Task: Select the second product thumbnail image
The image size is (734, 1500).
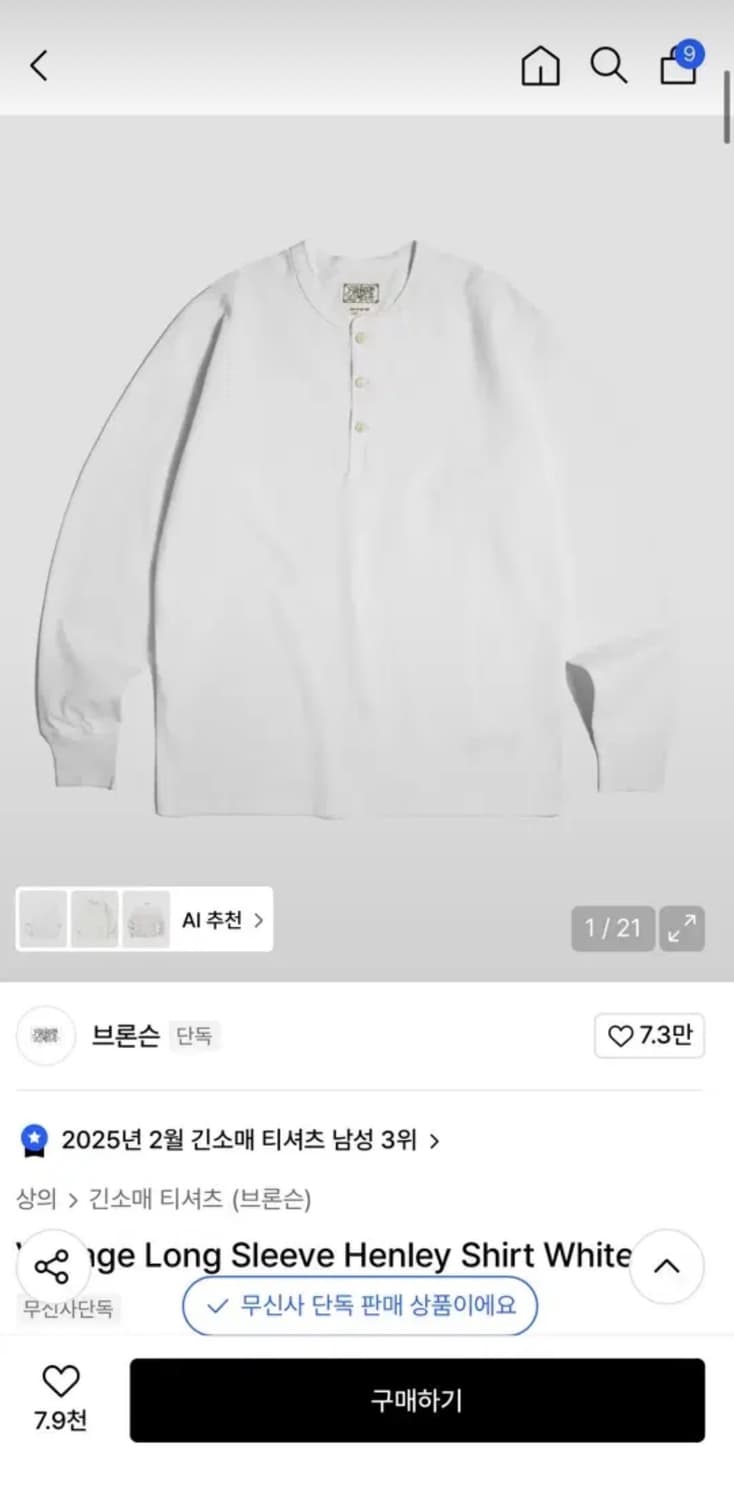Action: tap(94, 918)
